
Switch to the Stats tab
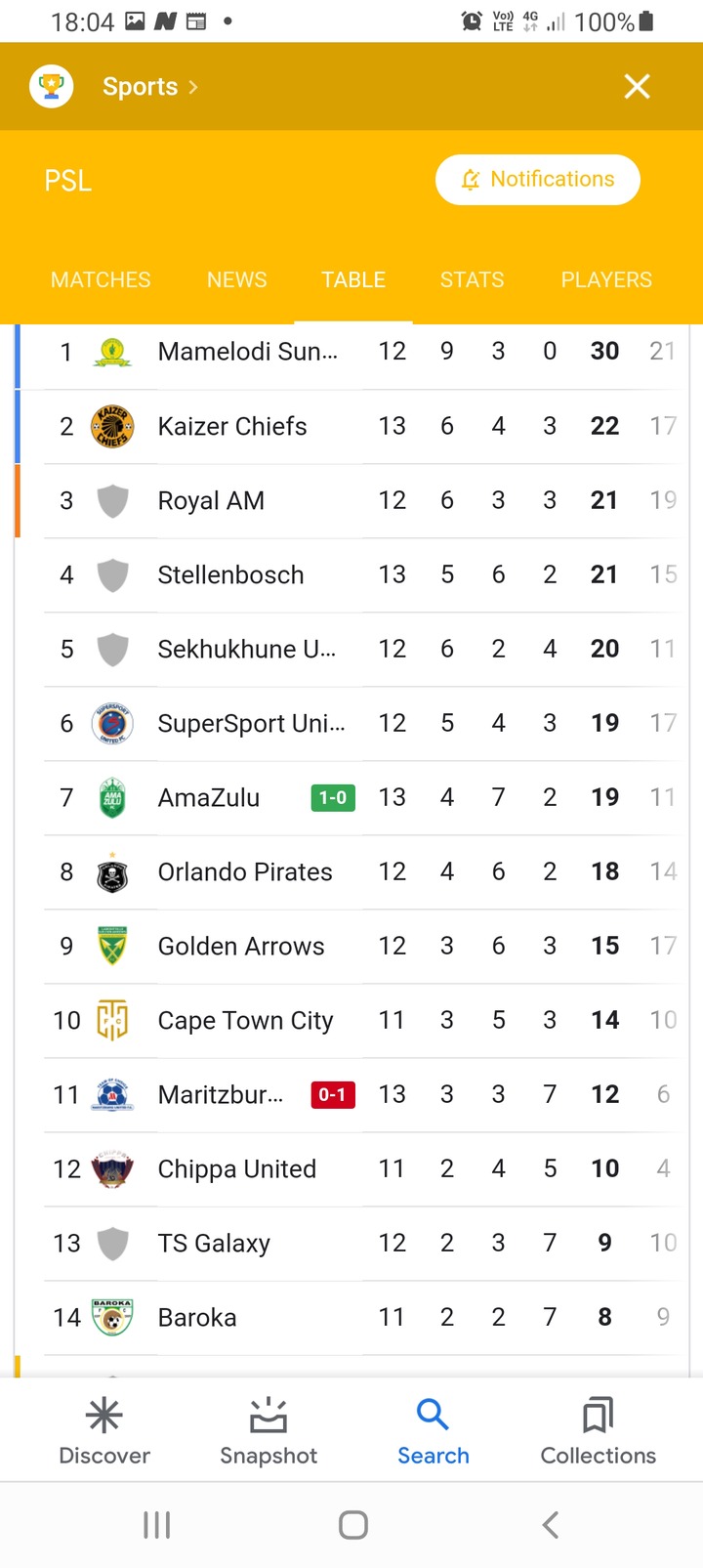pos(472,280)
